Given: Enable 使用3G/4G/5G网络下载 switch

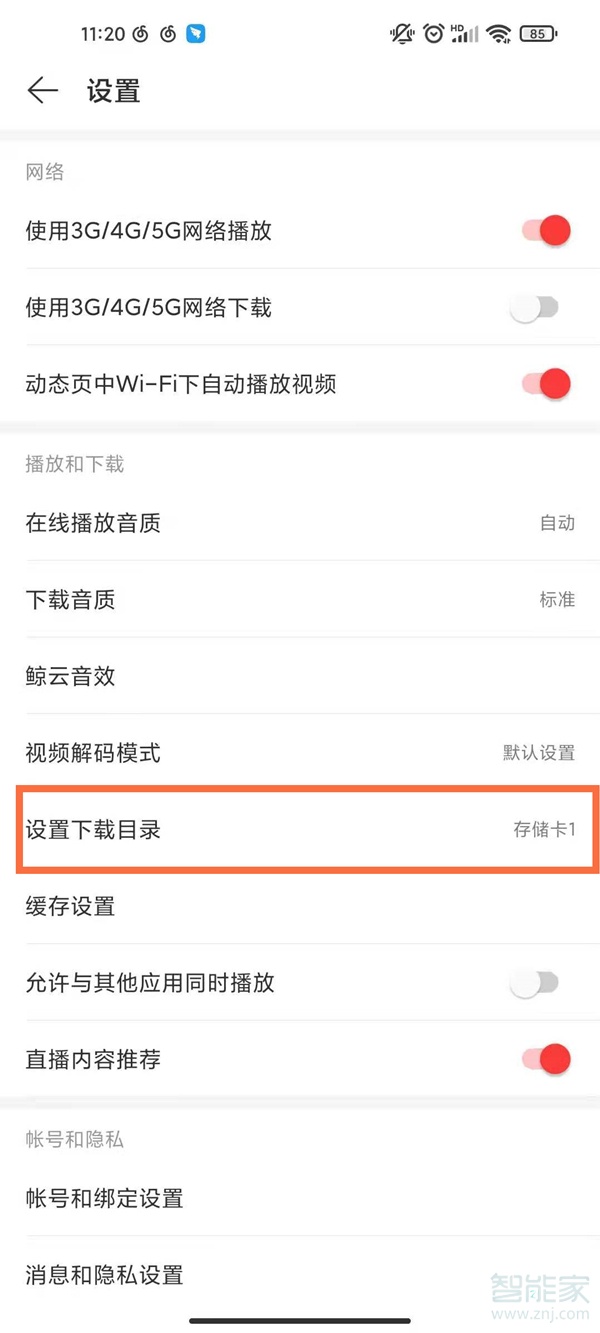Looking at the screenshot, I should click(534, 308).
